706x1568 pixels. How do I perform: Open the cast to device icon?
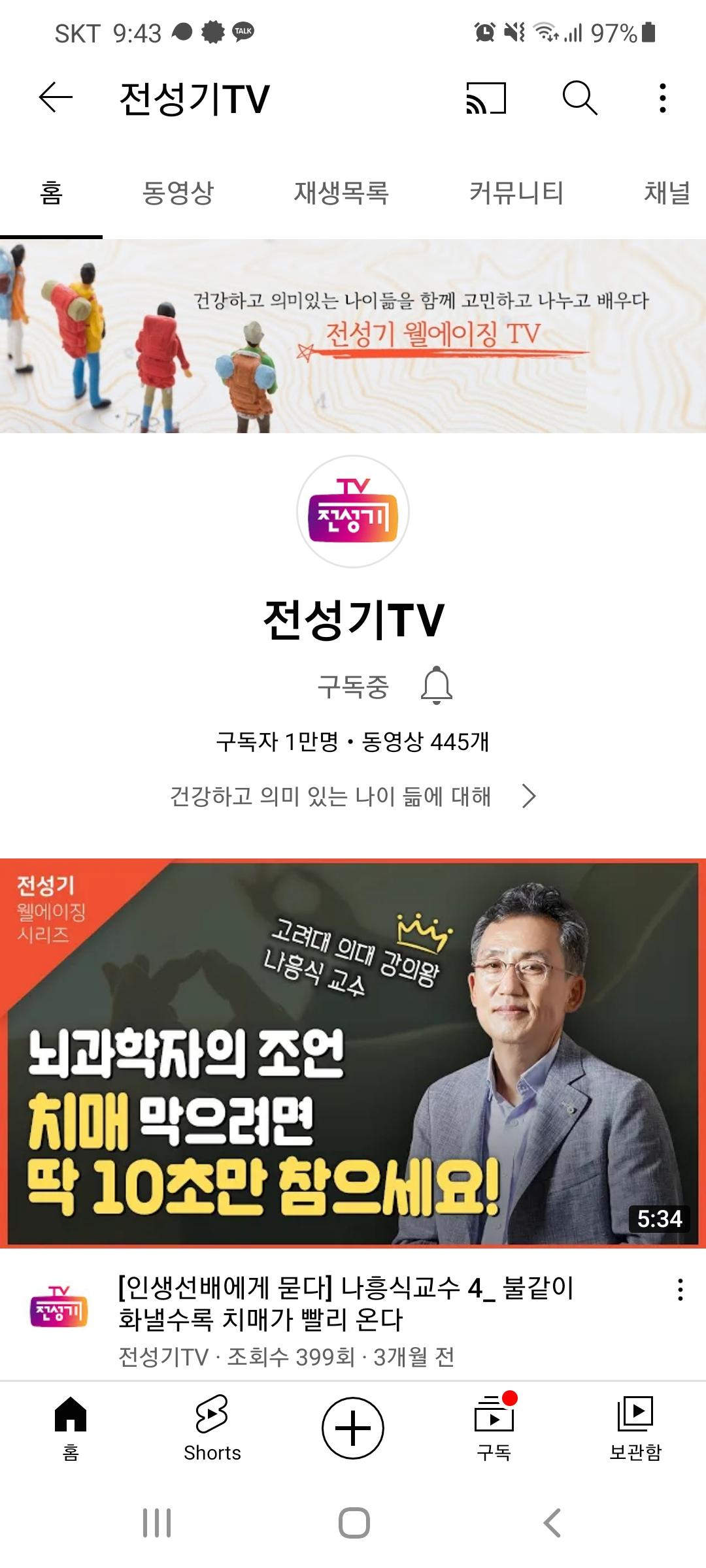pyautogui.click(x=486, y=98)
